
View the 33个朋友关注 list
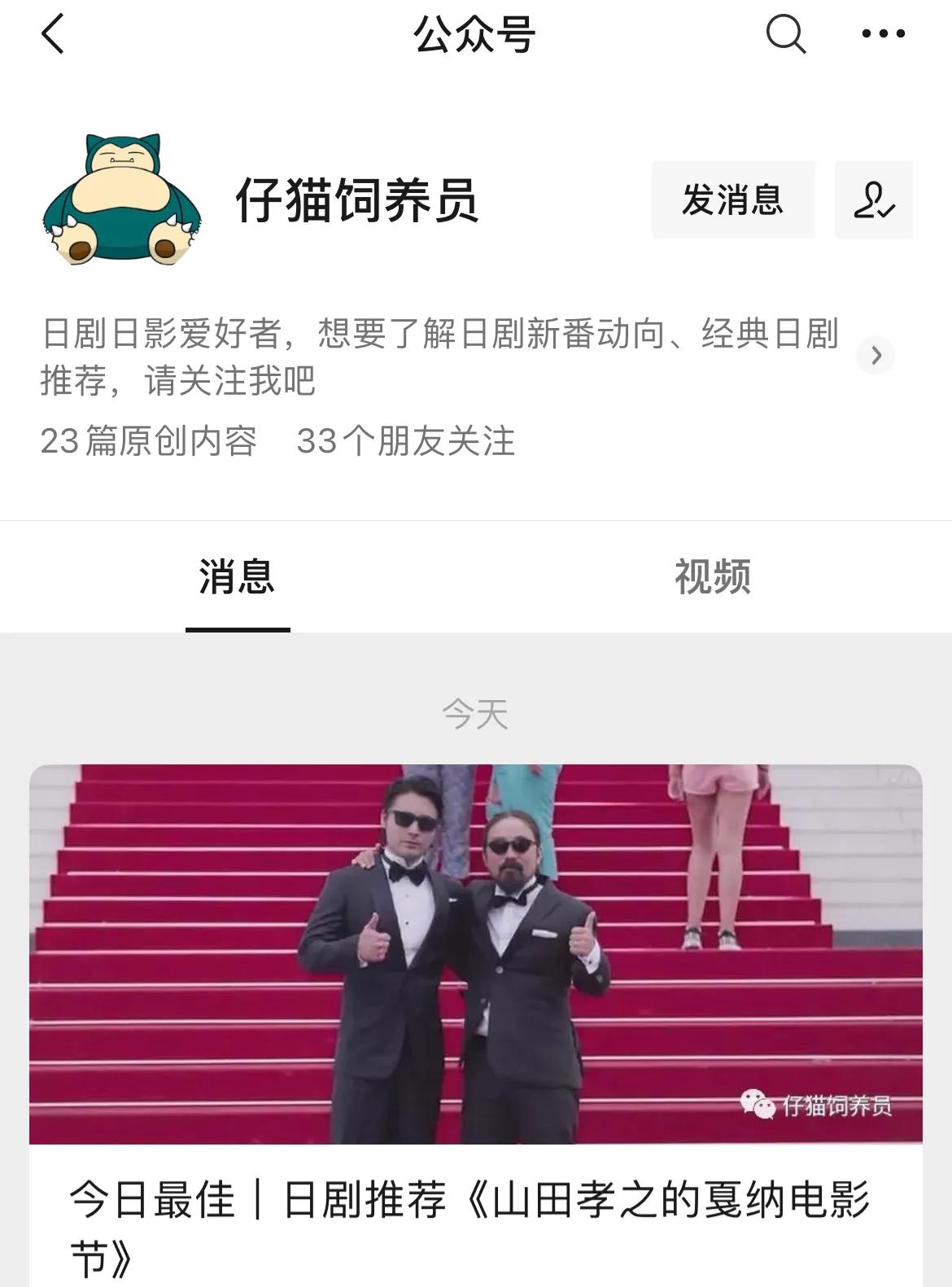tap(405, 441)
